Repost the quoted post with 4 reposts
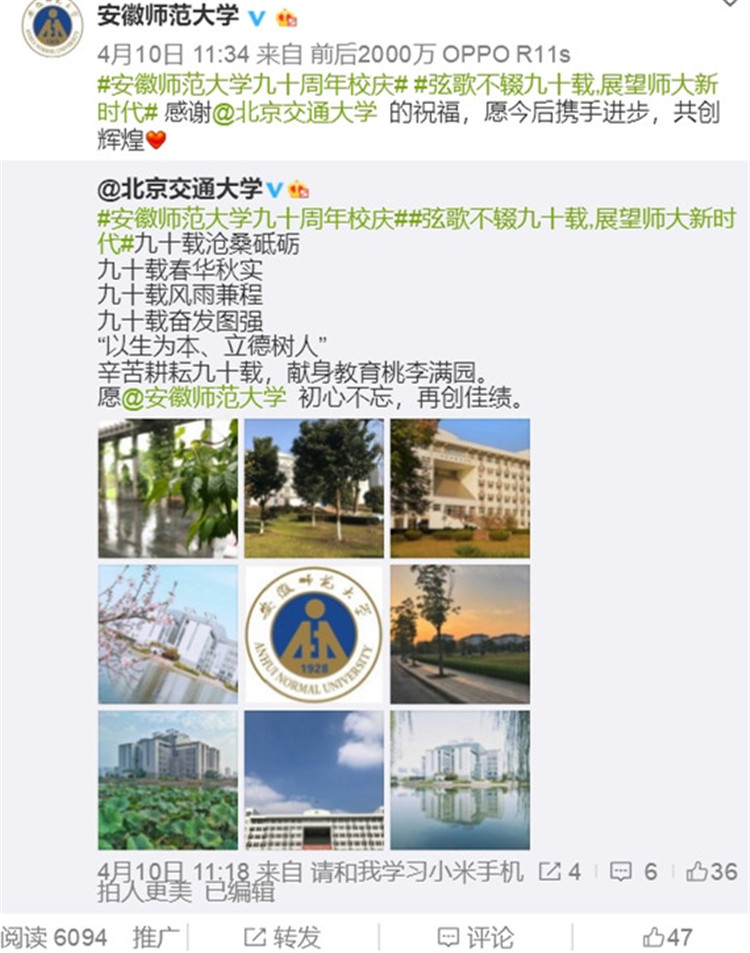 pyautogui.click(x=560, y=872)
